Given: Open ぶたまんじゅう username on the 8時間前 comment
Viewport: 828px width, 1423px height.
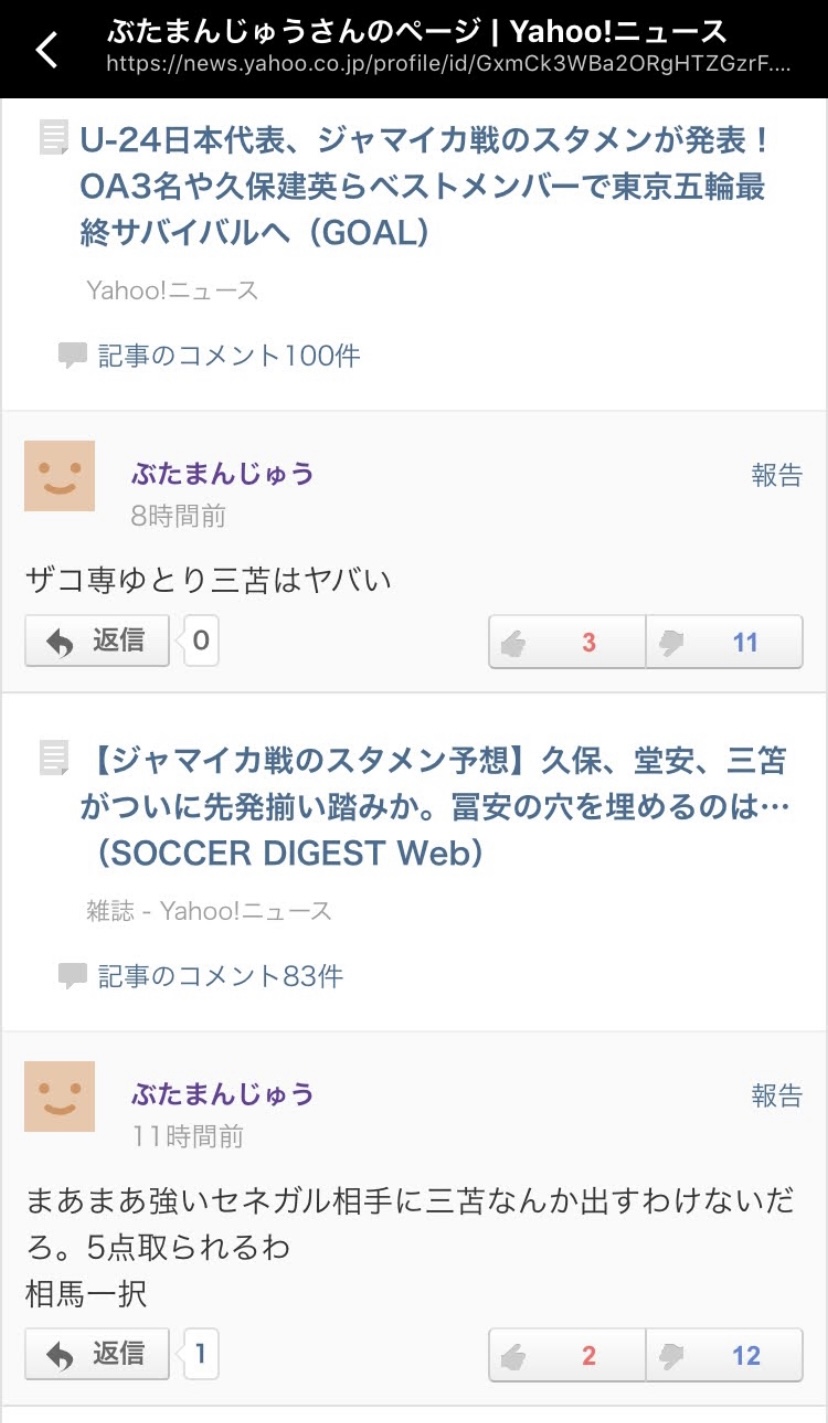Looking at the screenshot, I should (222, 473).
